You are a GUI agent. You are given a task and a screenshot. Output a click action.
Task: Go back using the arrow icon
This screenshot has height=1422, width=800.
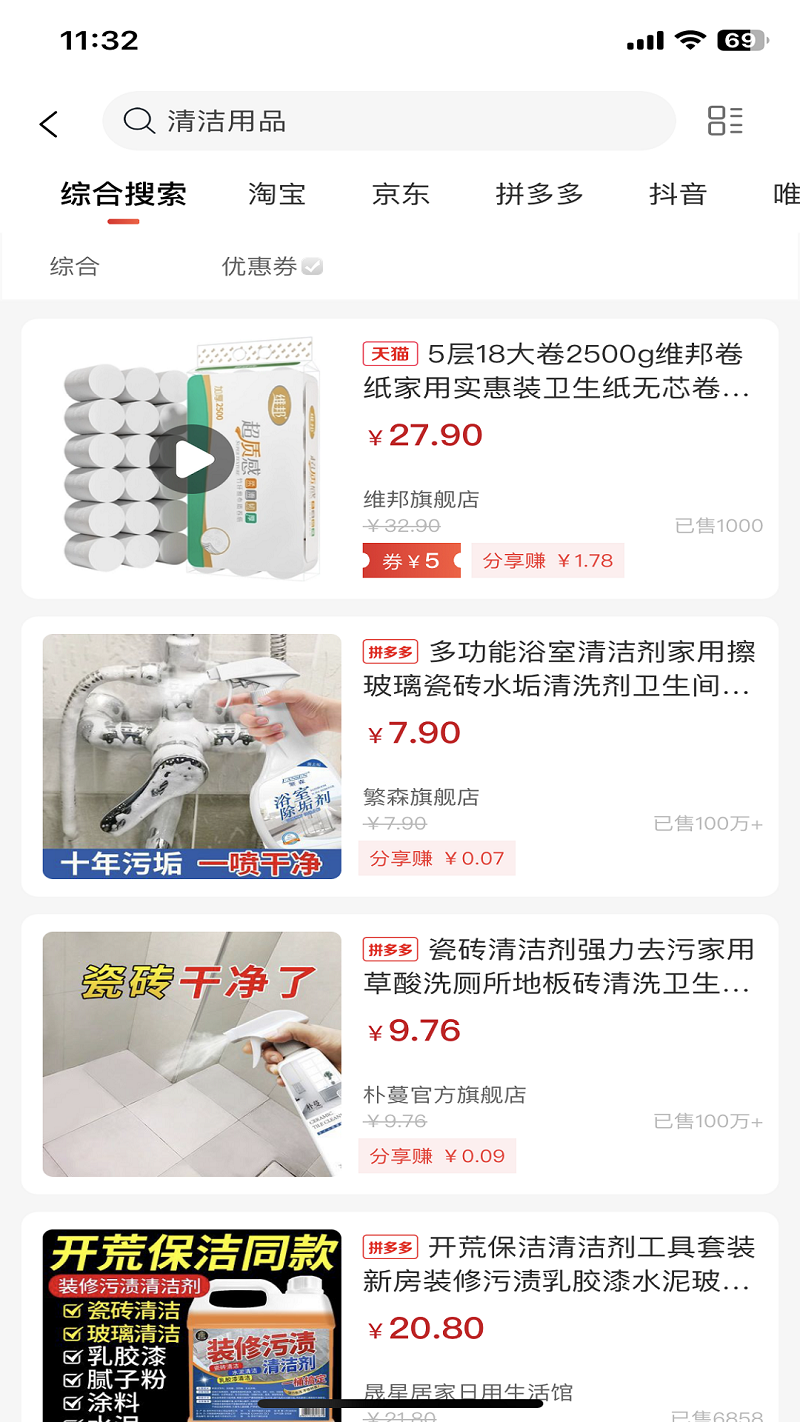(x=49, y=123)
